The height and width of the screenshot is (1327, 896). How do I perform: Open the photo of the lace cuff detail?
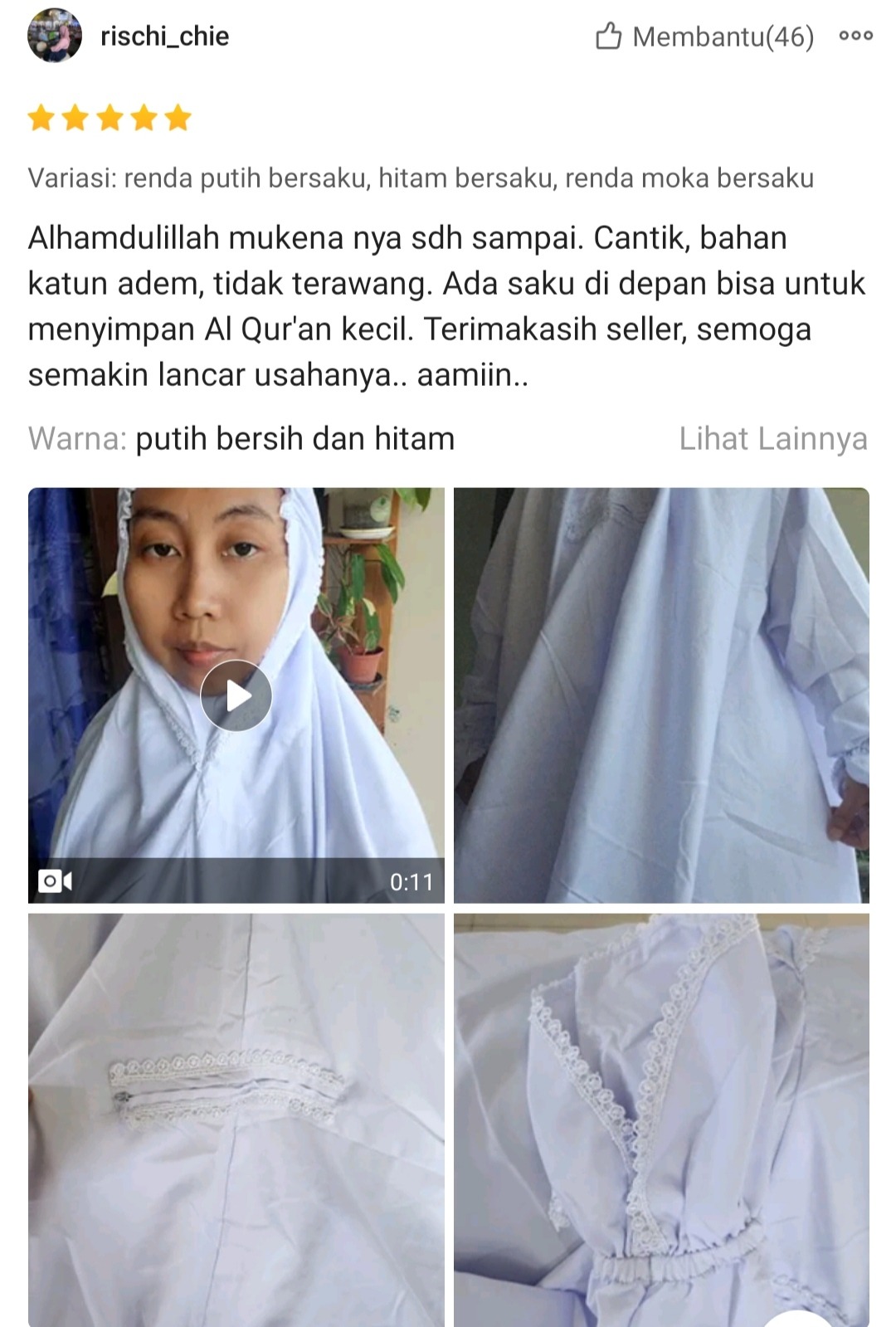[x=661, y=1119]
